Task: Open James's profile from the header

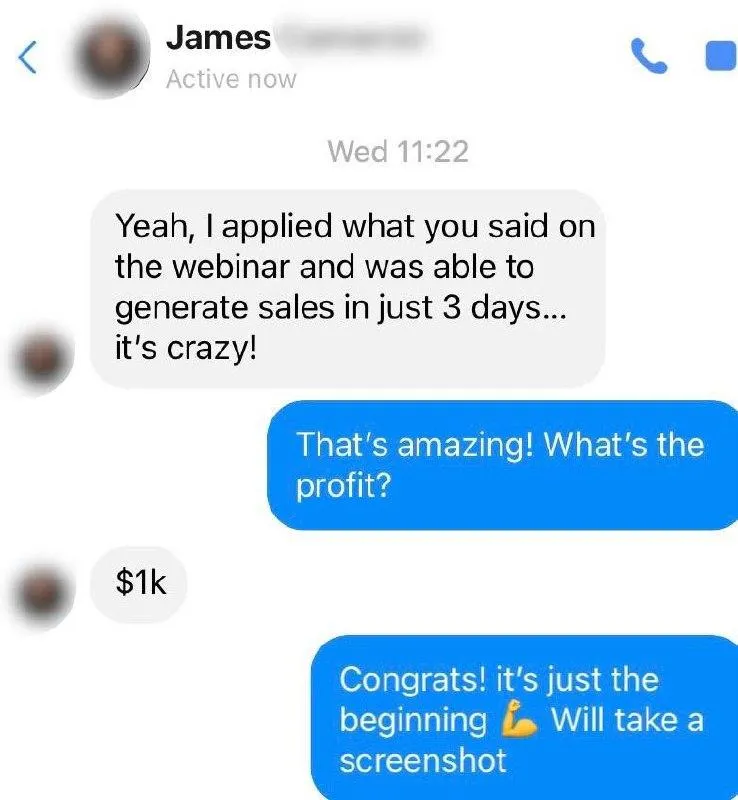Action: click(218, 40)
